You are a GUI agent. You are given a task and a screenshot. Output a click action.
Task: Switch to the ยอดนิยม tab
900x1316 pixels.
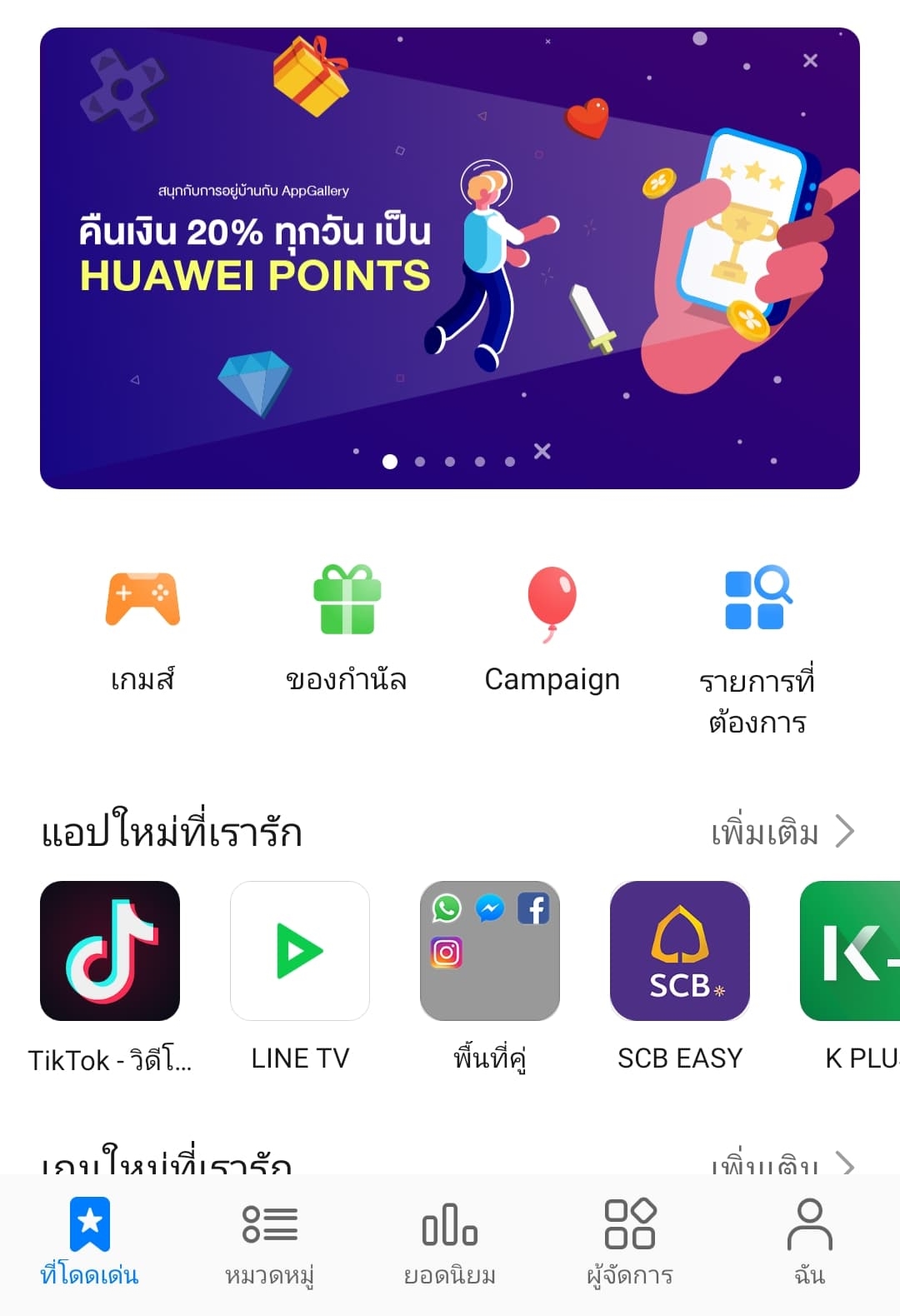(x=450, y=1240)
